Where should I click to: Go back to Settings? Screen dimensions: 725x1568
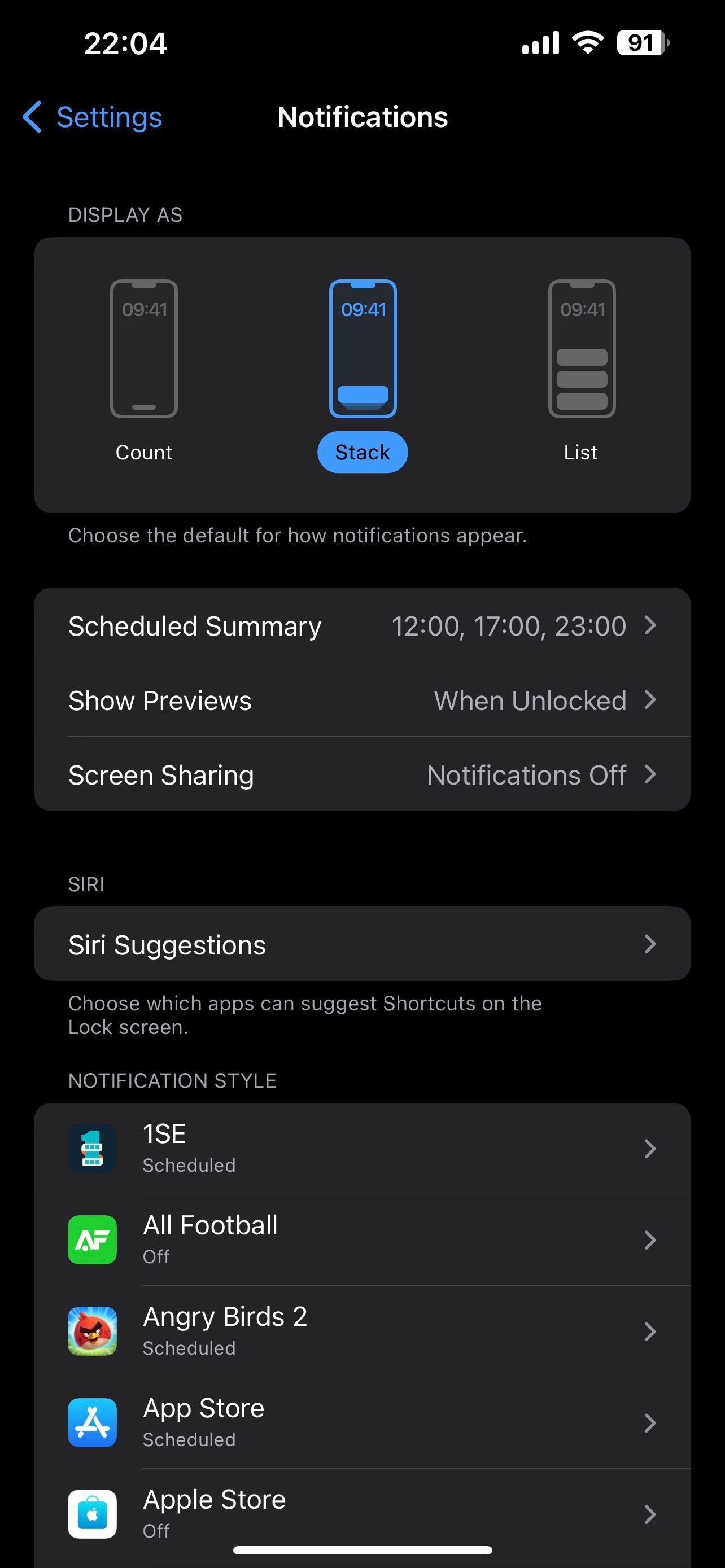91,117
